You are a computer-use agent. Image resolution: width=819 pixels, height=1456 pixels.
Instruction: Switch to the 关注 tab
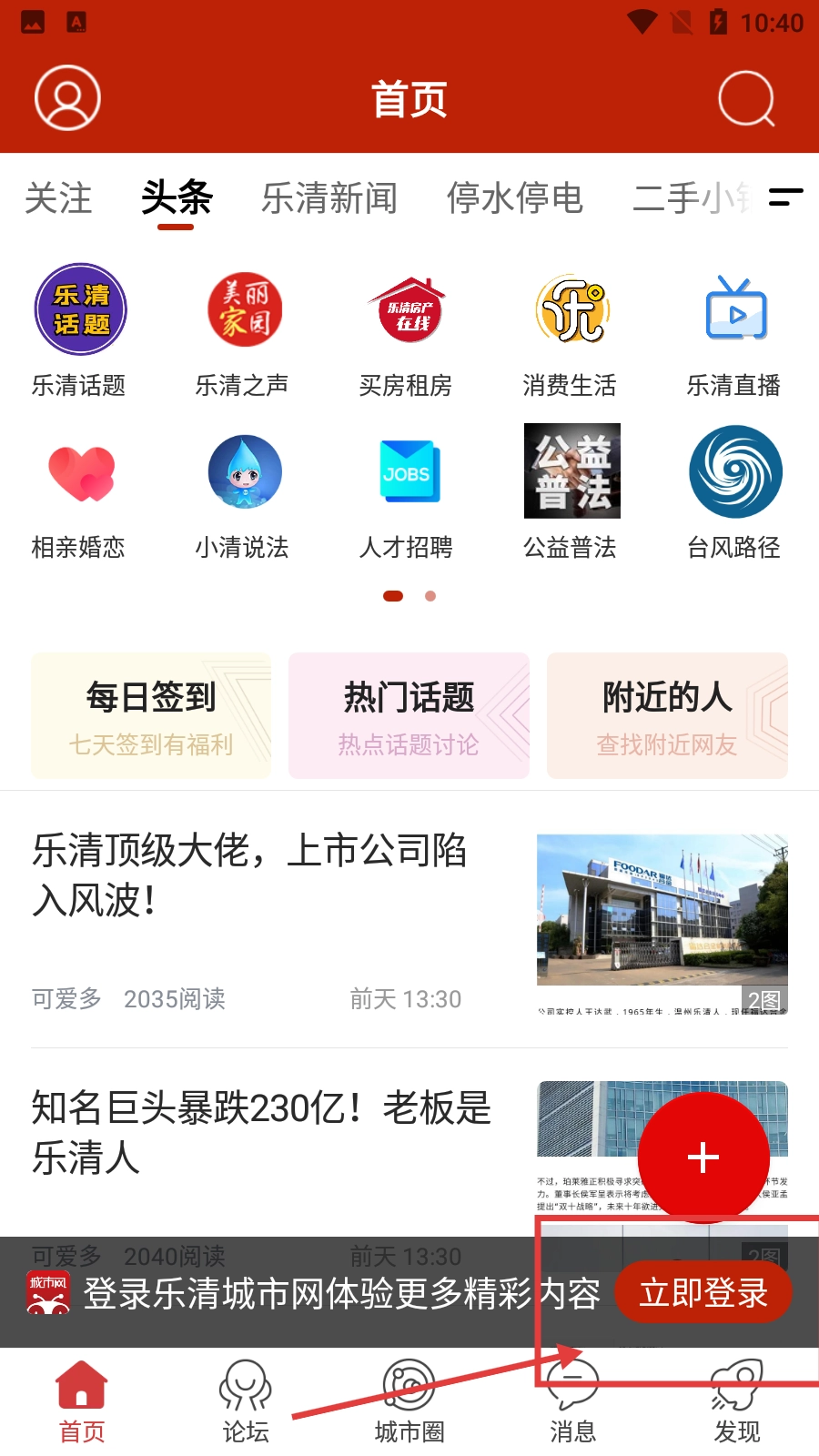coord(58,198)
